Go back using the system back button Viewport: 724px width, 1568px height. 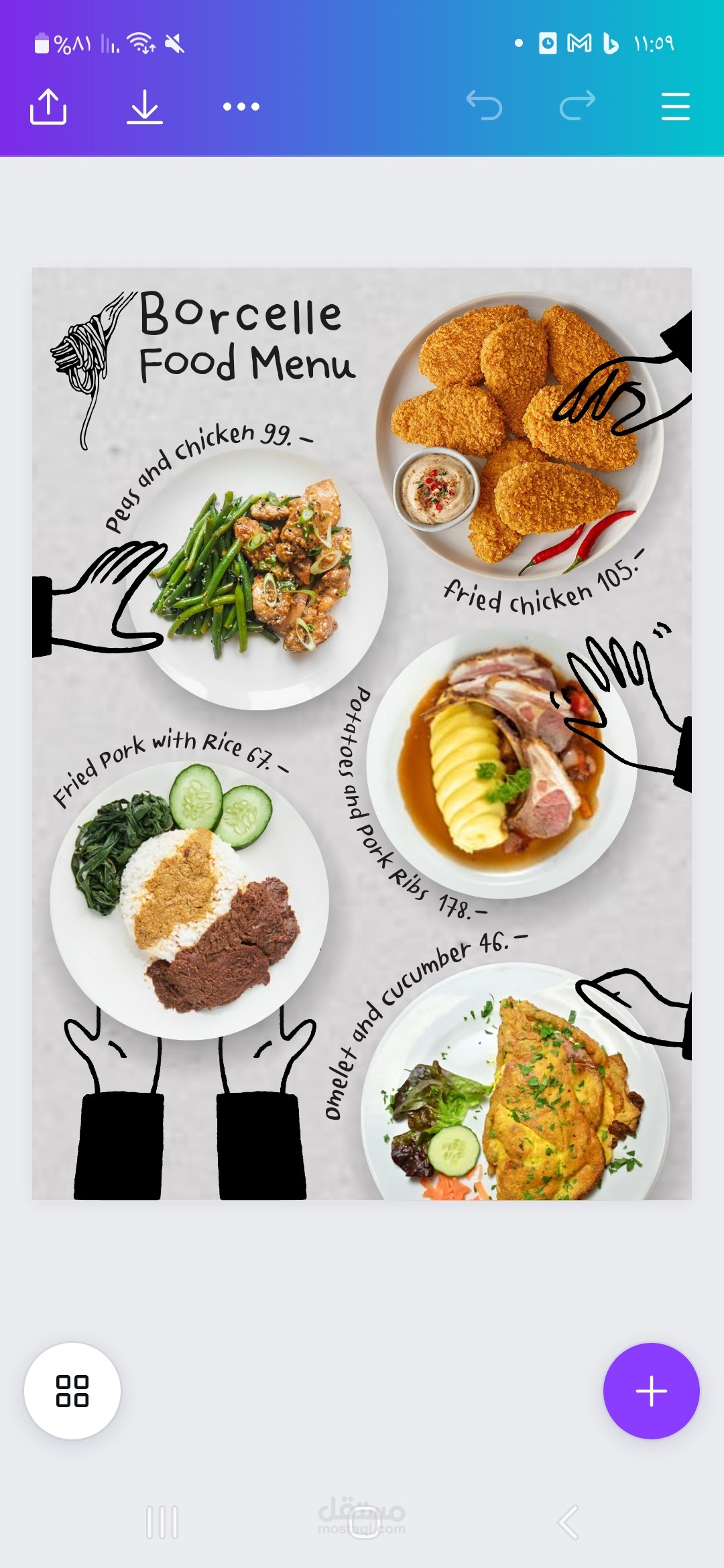568,1522
